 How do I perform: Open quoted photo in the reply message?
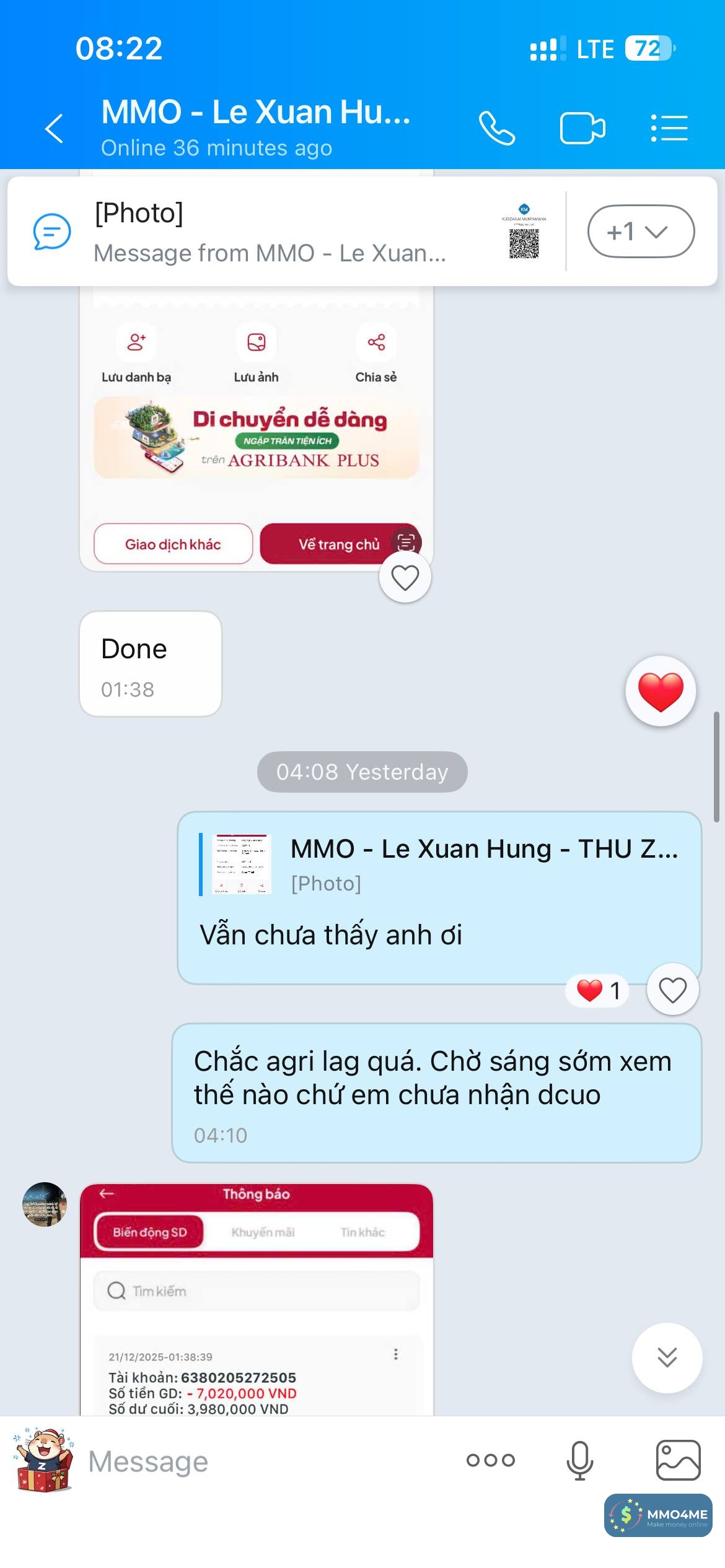point(242,864)
